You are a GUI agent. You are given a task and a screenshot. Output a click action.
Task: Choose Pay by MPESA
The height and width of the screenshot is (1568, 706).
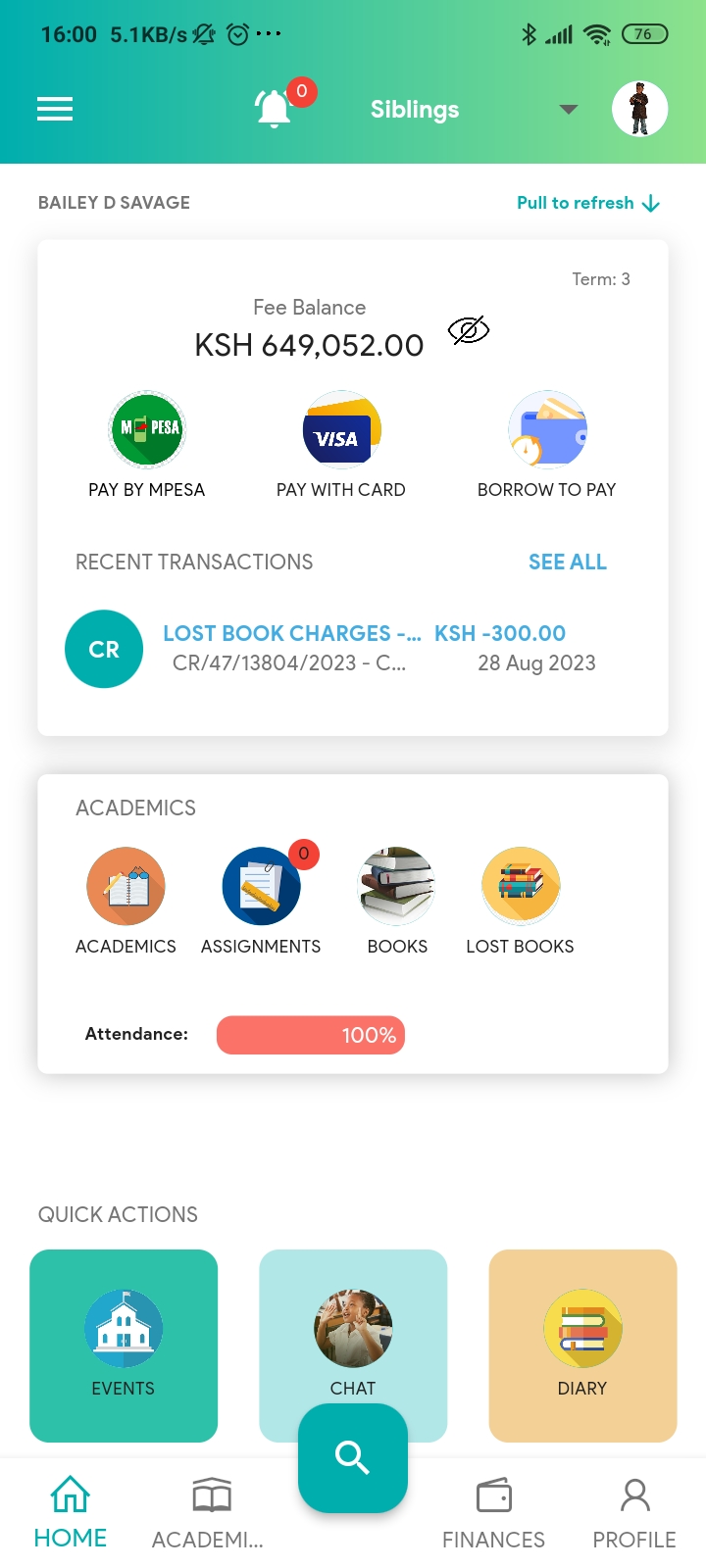point(146,431)
